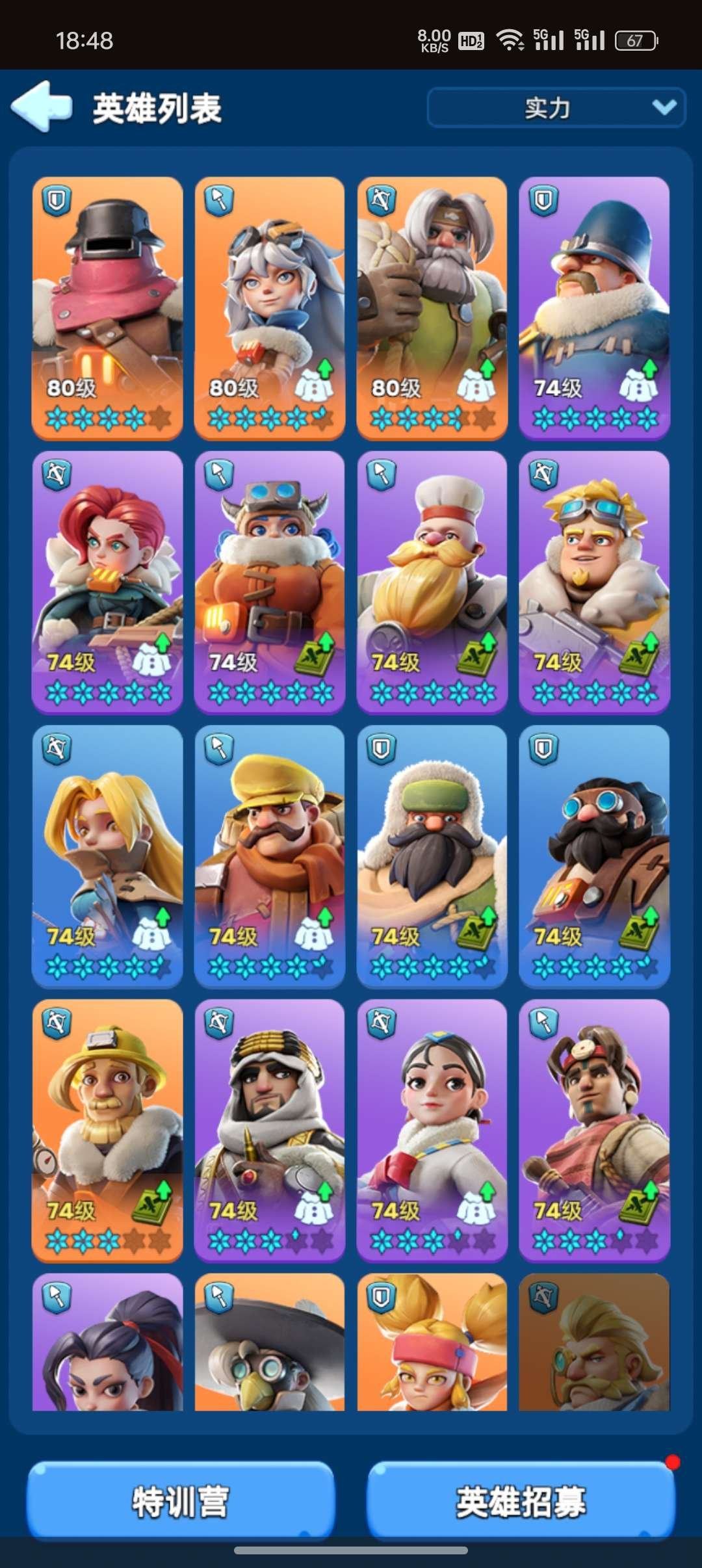
Task: Open the level 80 hero with black helmet and red scarf
Action: (107, 307)
